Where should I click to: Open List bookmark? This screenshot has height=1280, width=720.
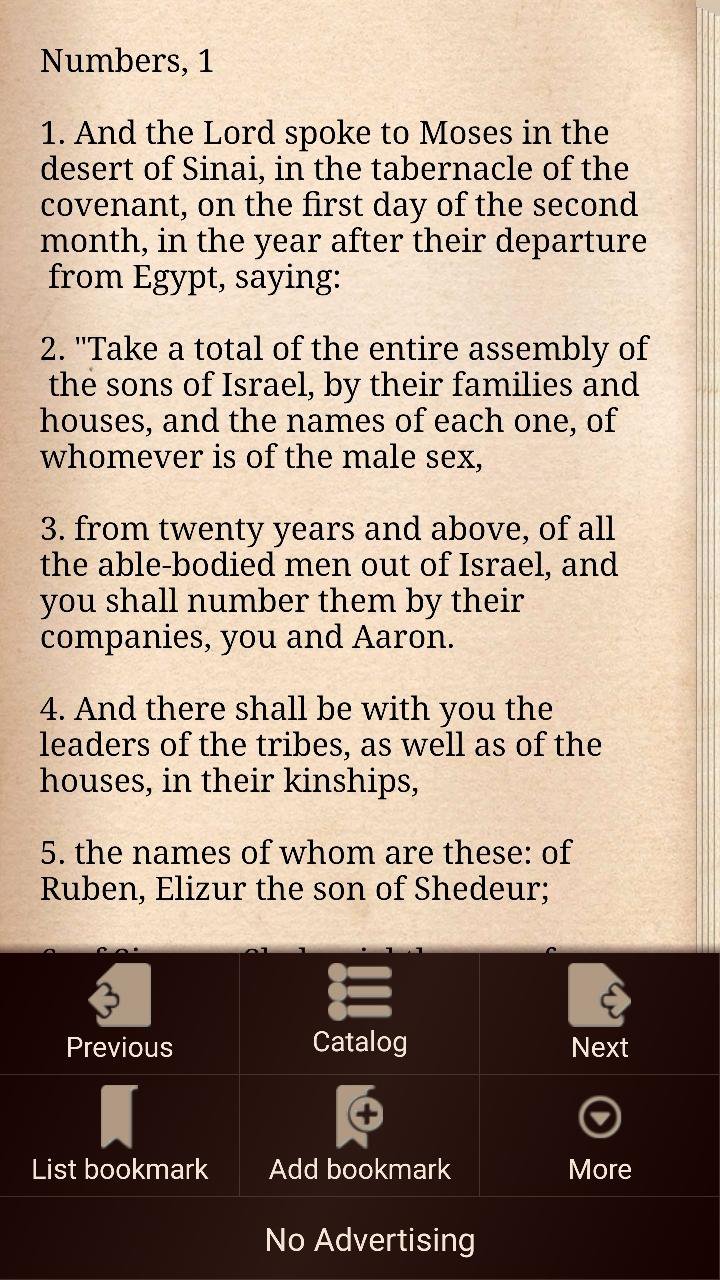(x=119, y=1136)
